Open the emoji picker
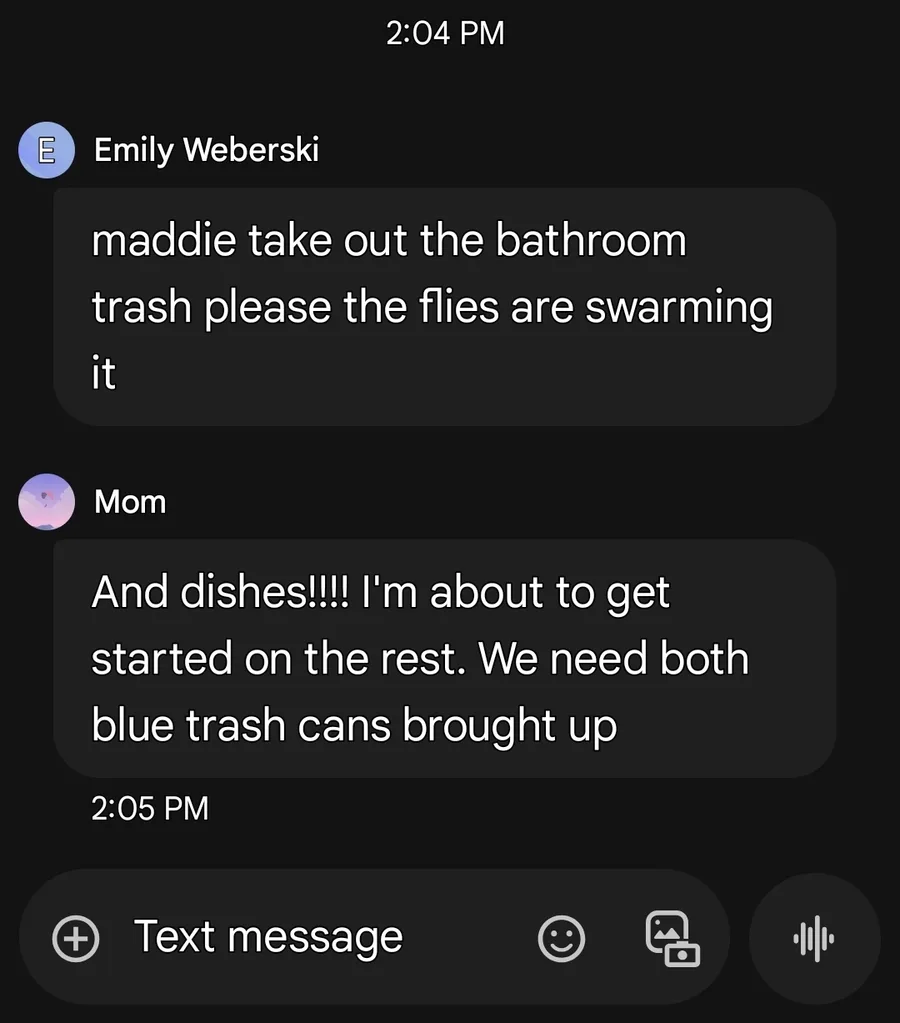The height and width of the screenshot is (1023, 900). (561, 938)
